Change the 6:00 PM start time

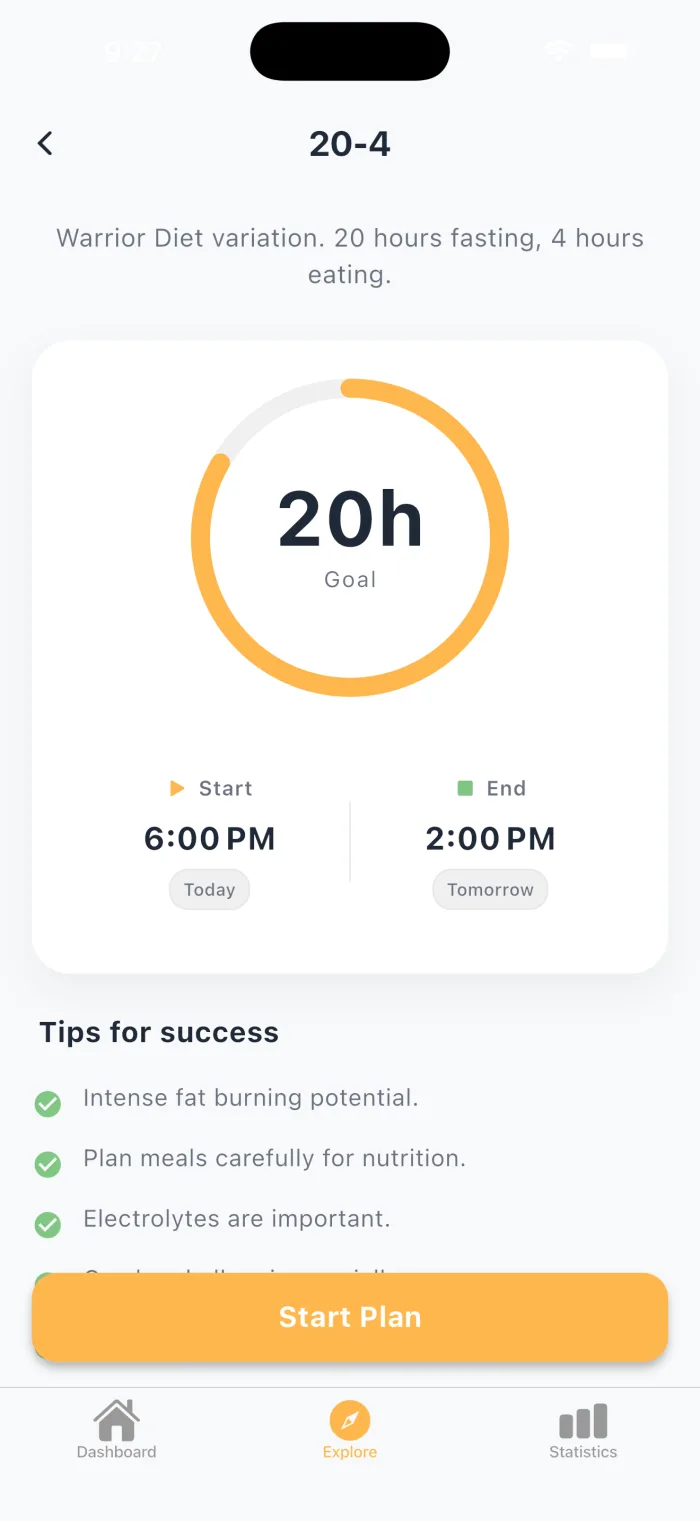[209, 838]
